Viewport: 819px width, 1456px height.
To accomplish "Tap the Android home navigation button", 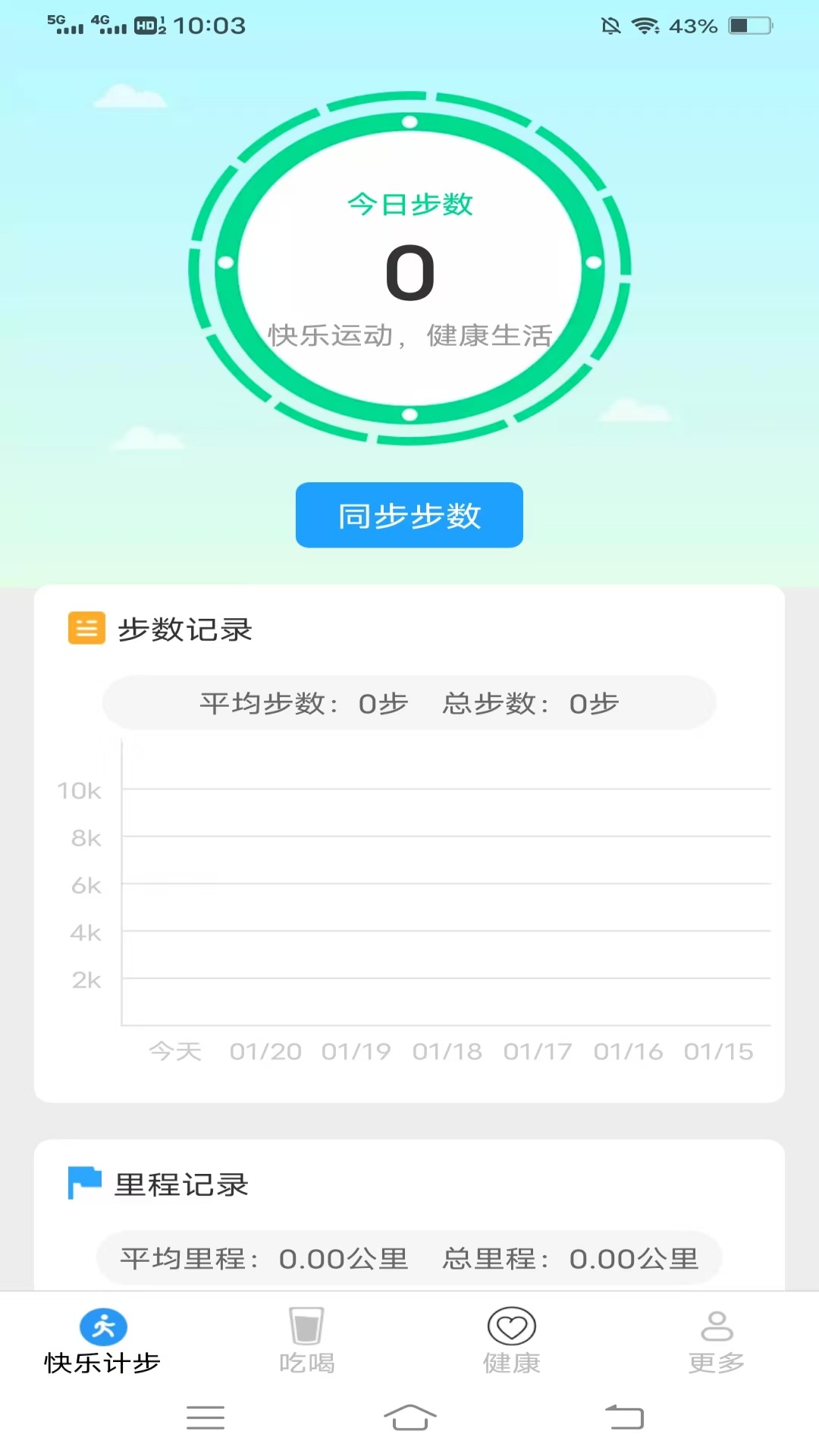I will tap(409, 1419).
